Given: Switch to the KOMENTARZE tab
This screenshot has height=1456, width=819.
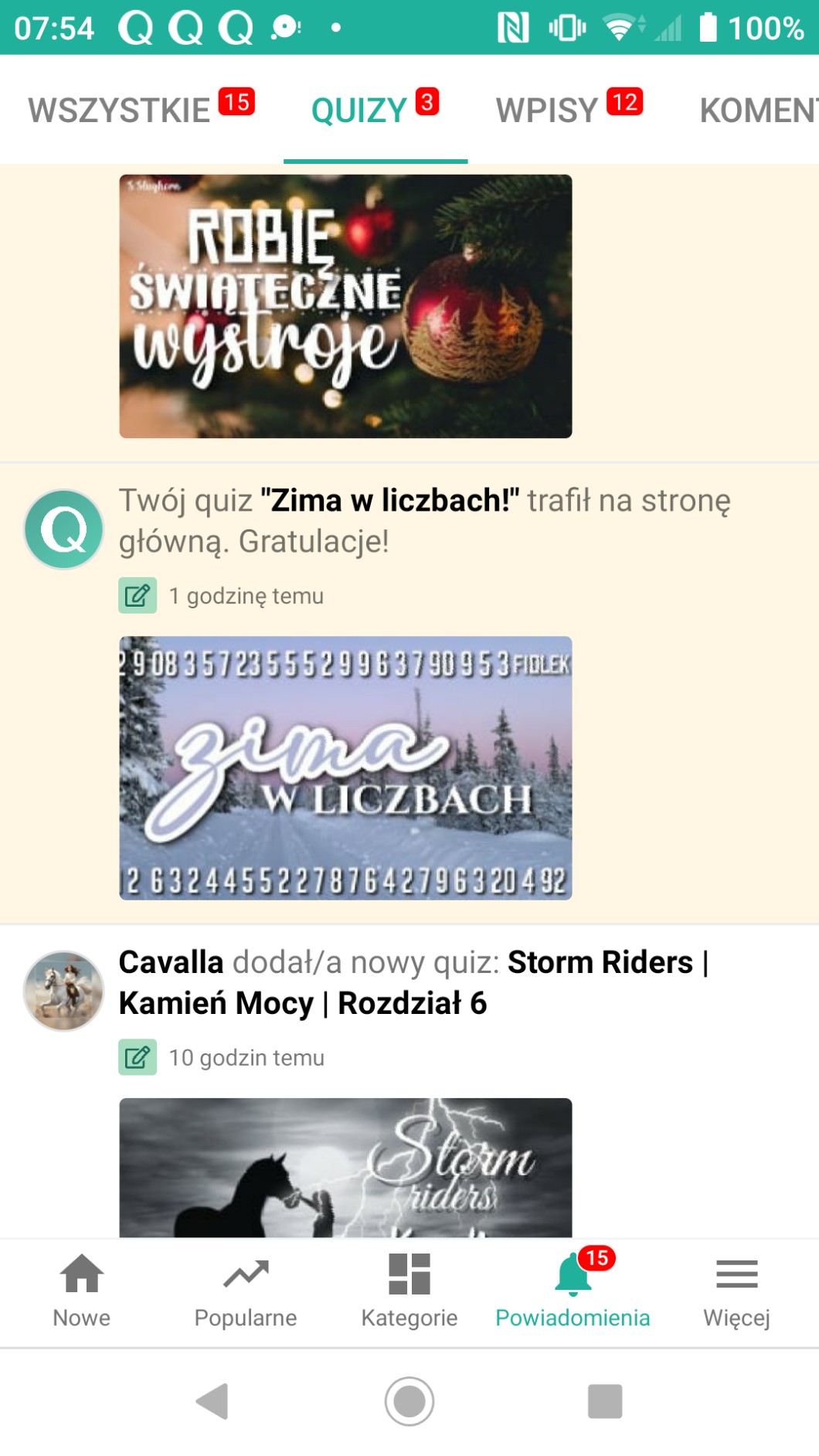Looking at the screenshot, I should pyautogui.click(x=757, y=109).
